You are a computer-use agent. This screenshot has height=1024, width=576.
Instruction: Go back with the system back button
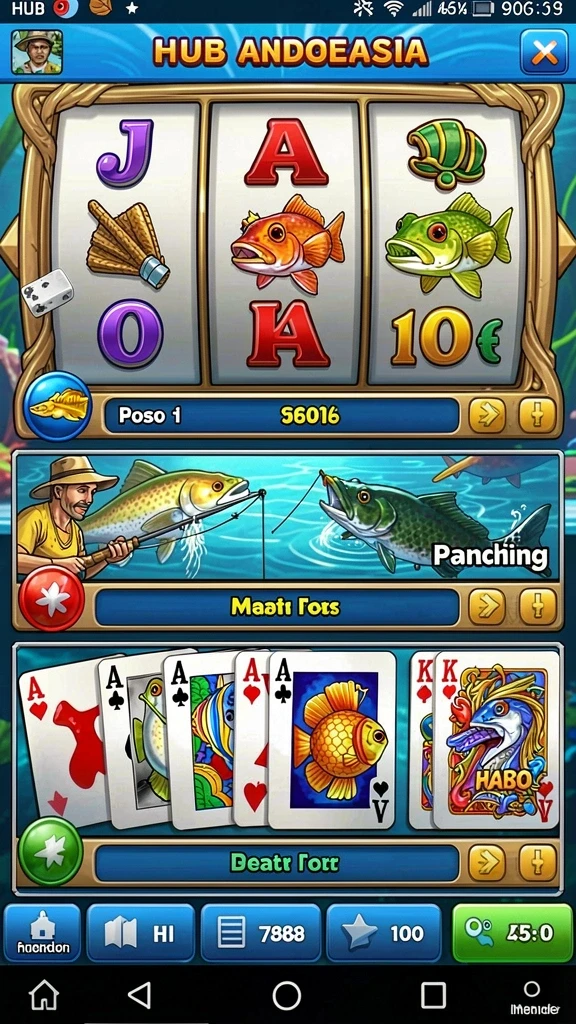139,995
